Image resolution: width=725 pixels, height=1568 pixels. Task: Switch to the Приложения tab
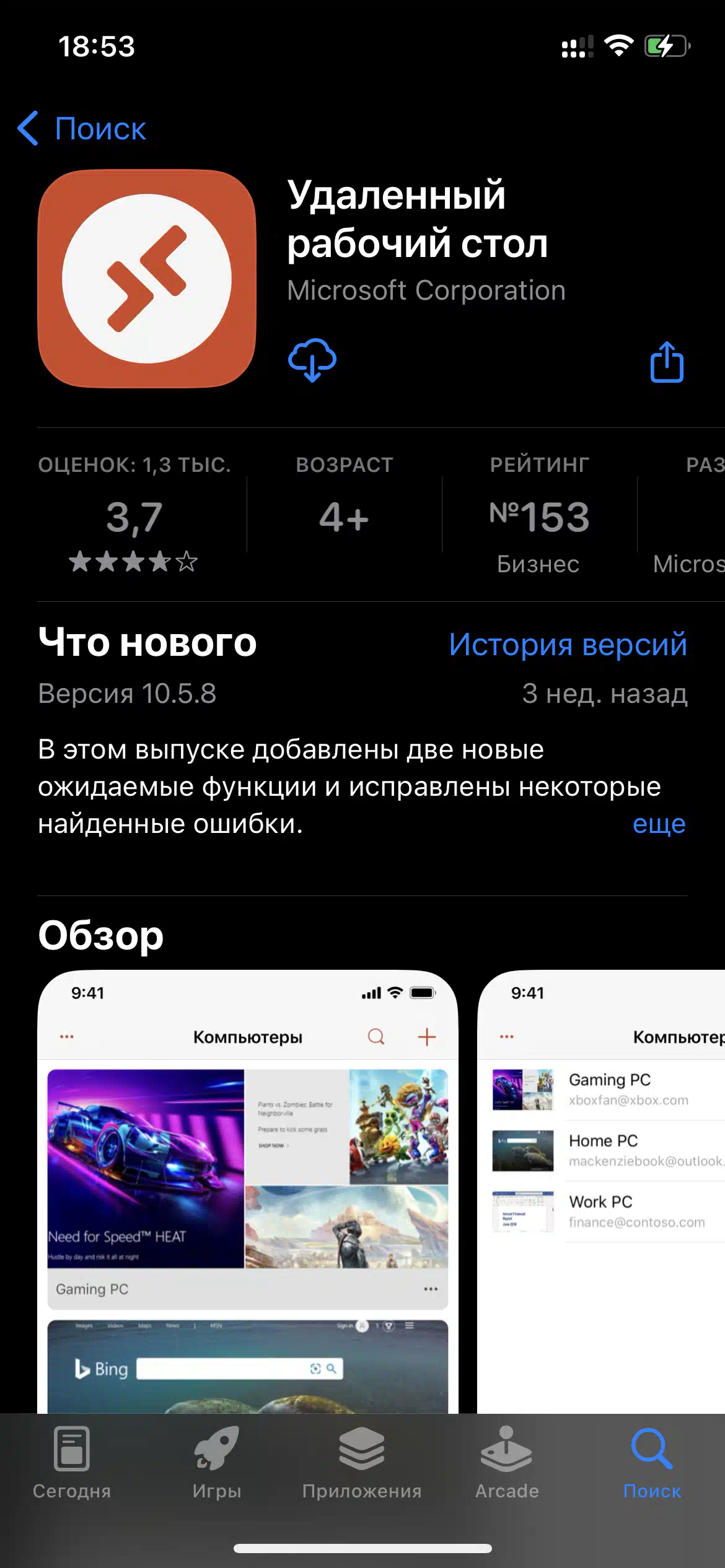362,1463
